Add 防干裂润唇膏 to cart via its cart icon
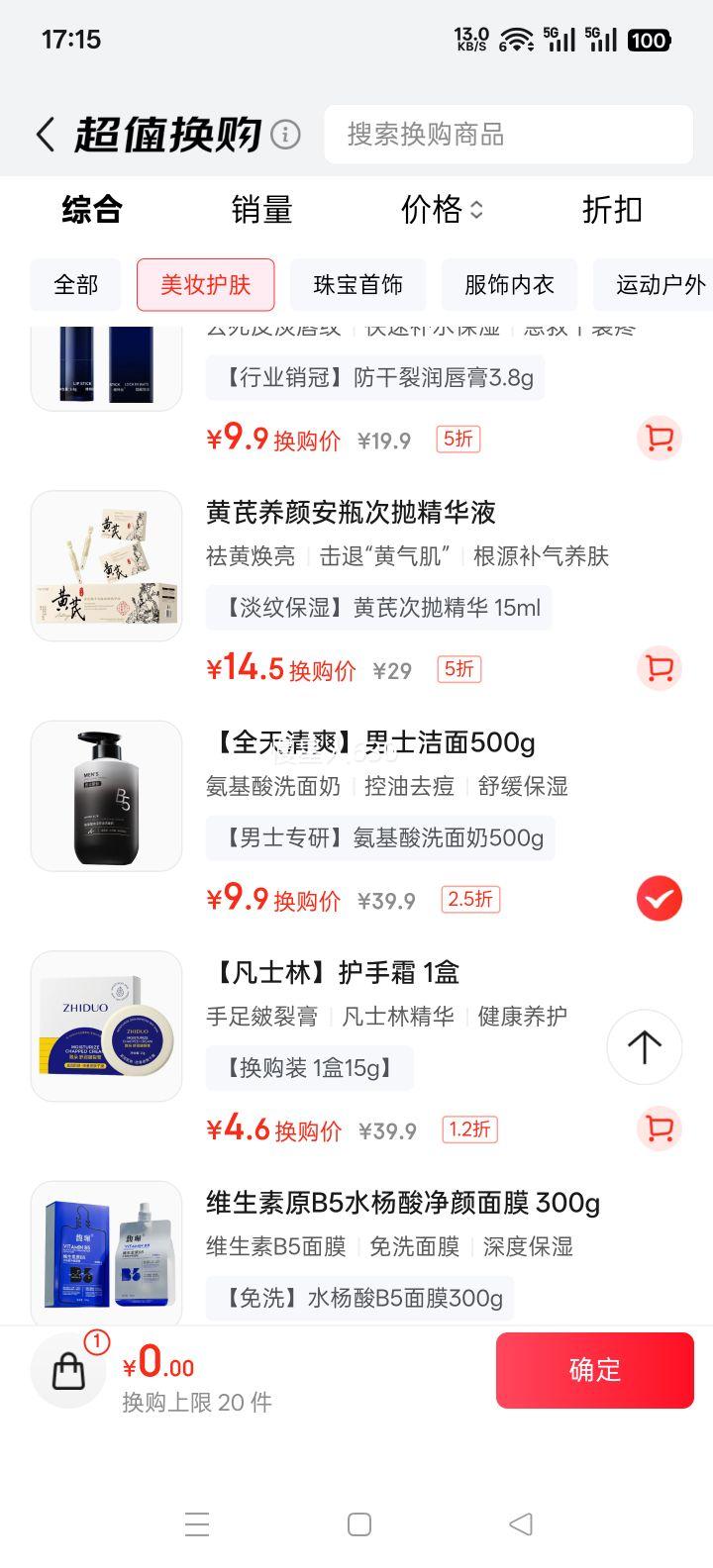The image size is (713, 1568). pos(659,439)
